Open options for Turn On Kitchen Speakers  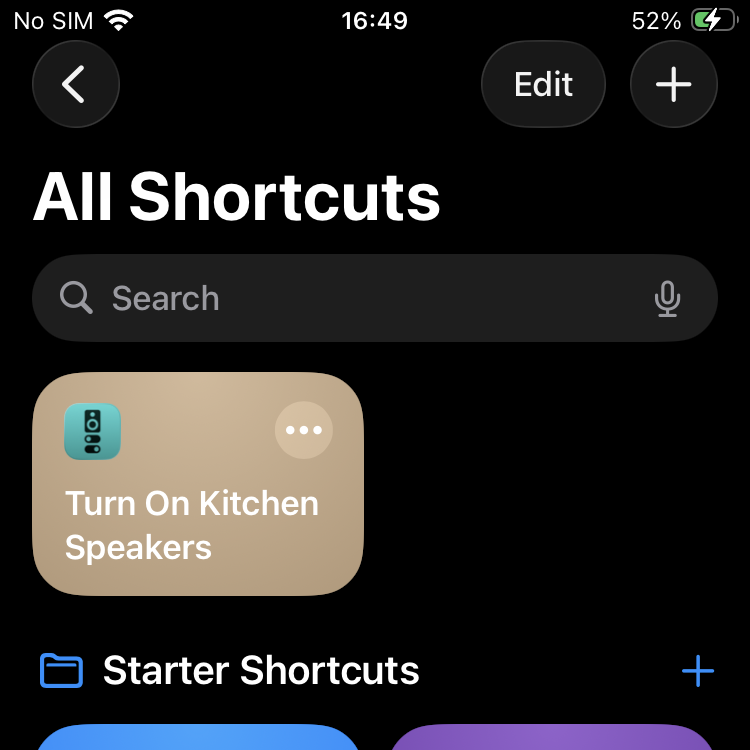click(304, 430)
